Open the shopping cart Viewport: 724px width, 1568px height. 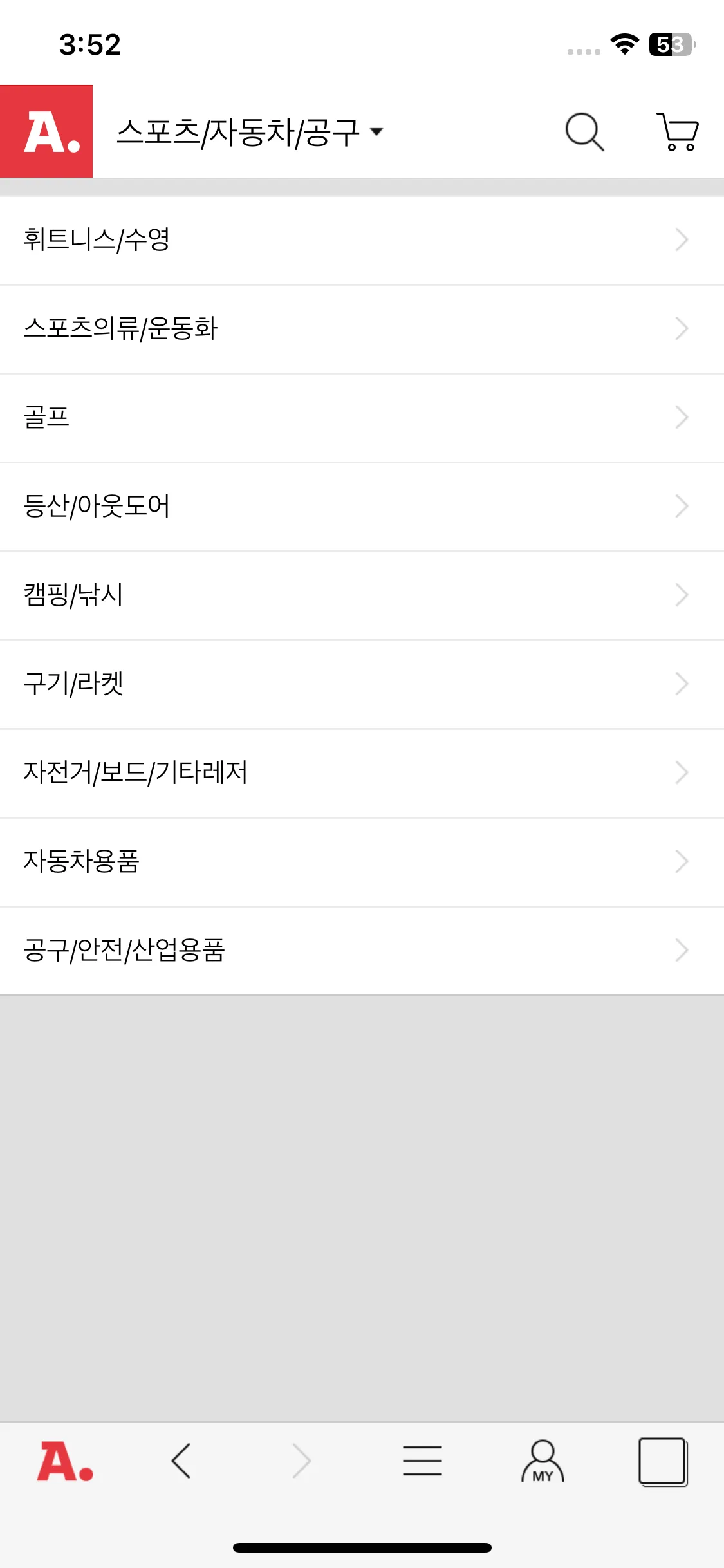[678, 132]
